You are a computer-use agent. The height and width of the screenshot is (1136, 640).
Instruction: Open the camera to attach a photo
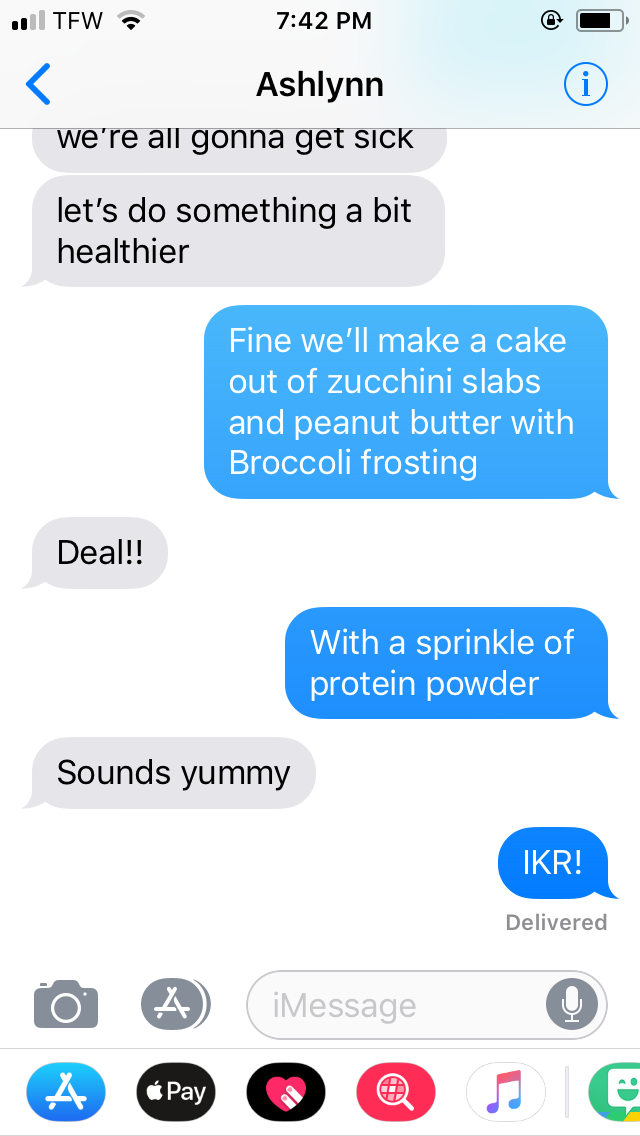[x=66, y=1004]
